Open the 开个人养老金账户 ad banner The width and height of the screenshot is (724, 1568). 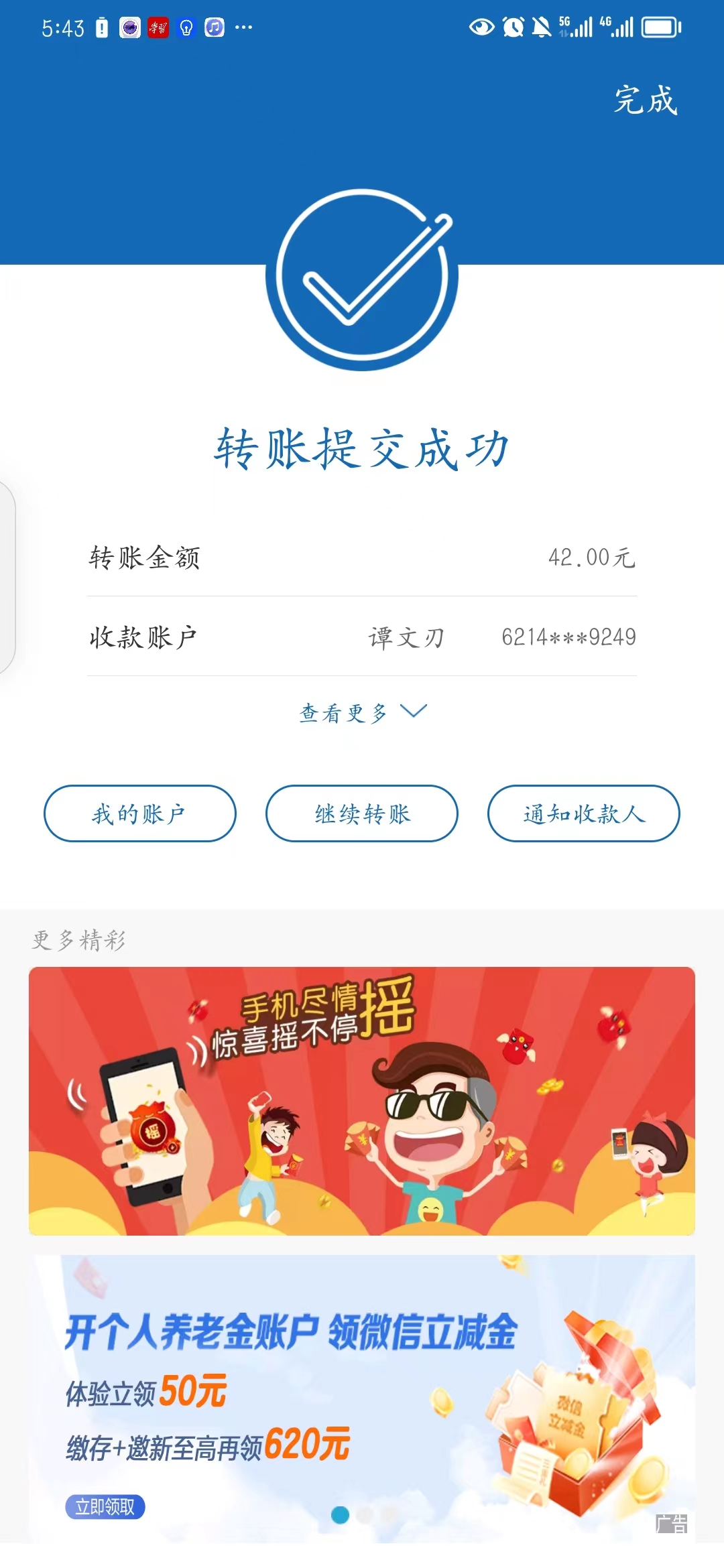362,1398
